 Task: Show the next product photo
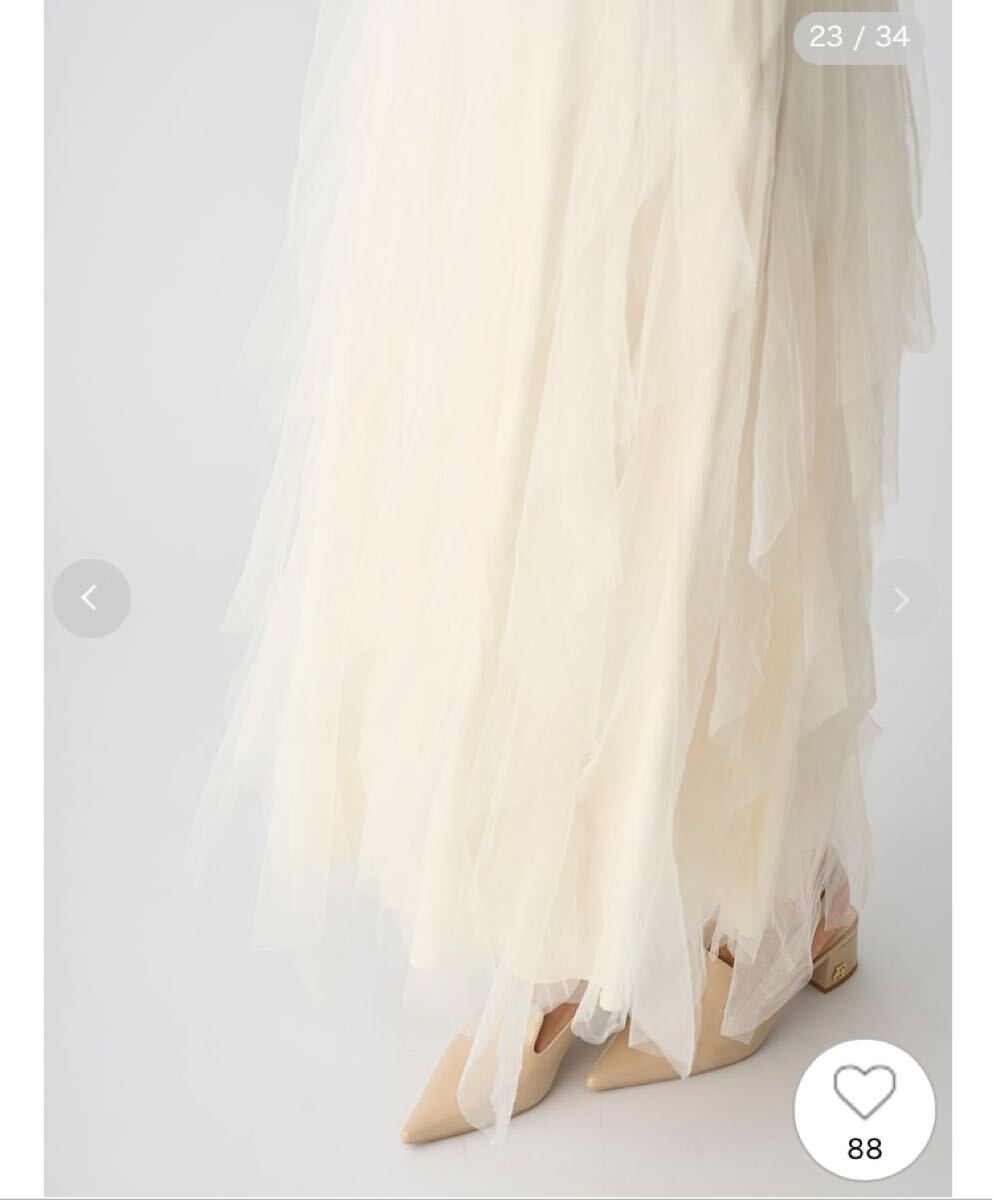(901, 599)
